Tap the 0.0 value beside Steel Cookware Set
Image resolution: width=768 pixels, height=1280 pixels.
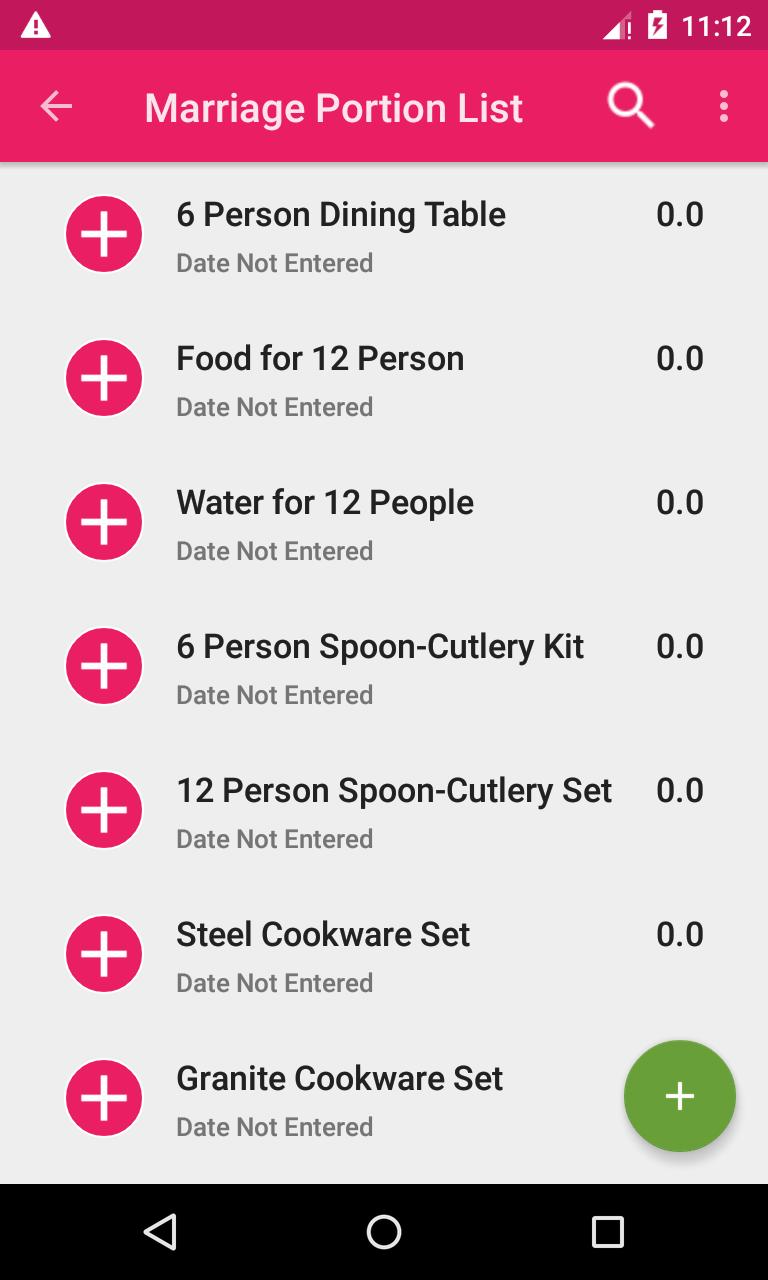click(680, 933)
